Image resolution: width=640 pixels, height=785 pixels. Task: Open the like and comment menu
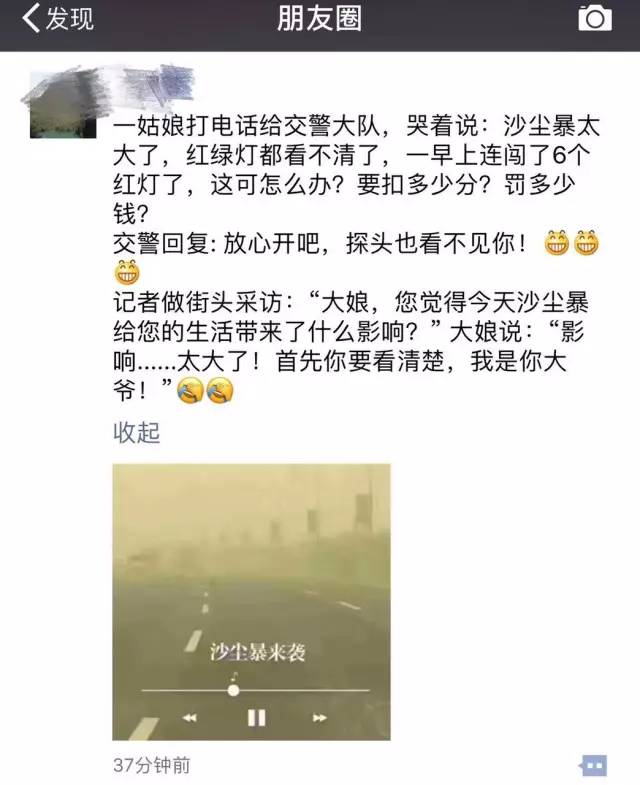tap(593, 766)
